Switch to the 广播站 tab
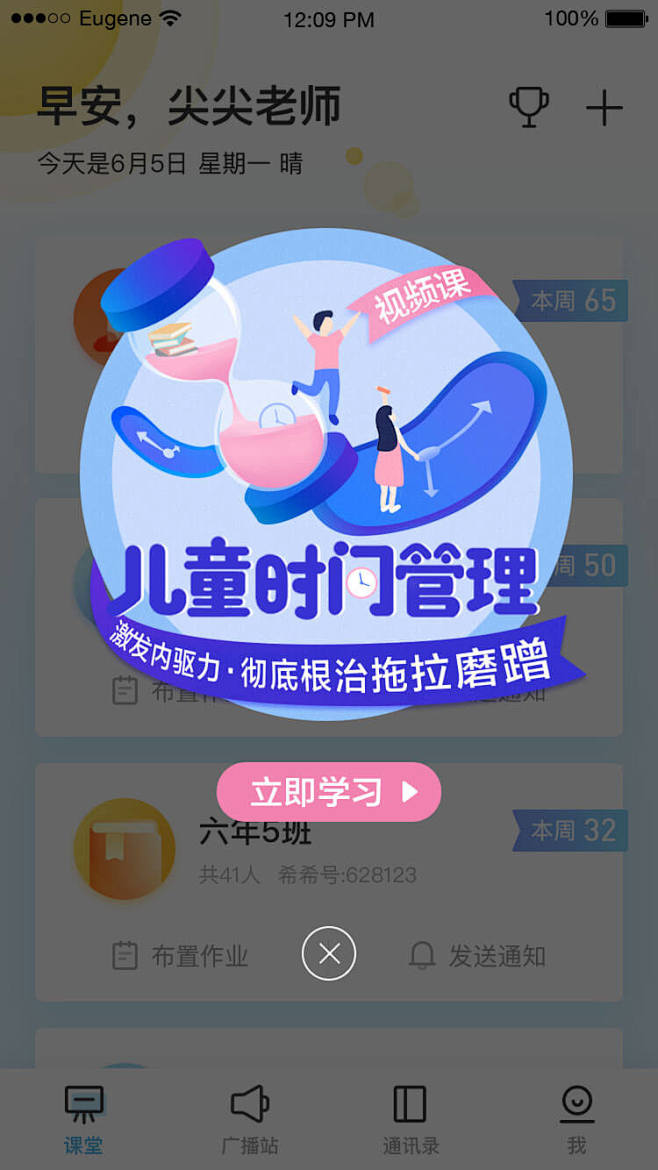This screenshot has width=658, height=1170. (x=249, y=1119)
